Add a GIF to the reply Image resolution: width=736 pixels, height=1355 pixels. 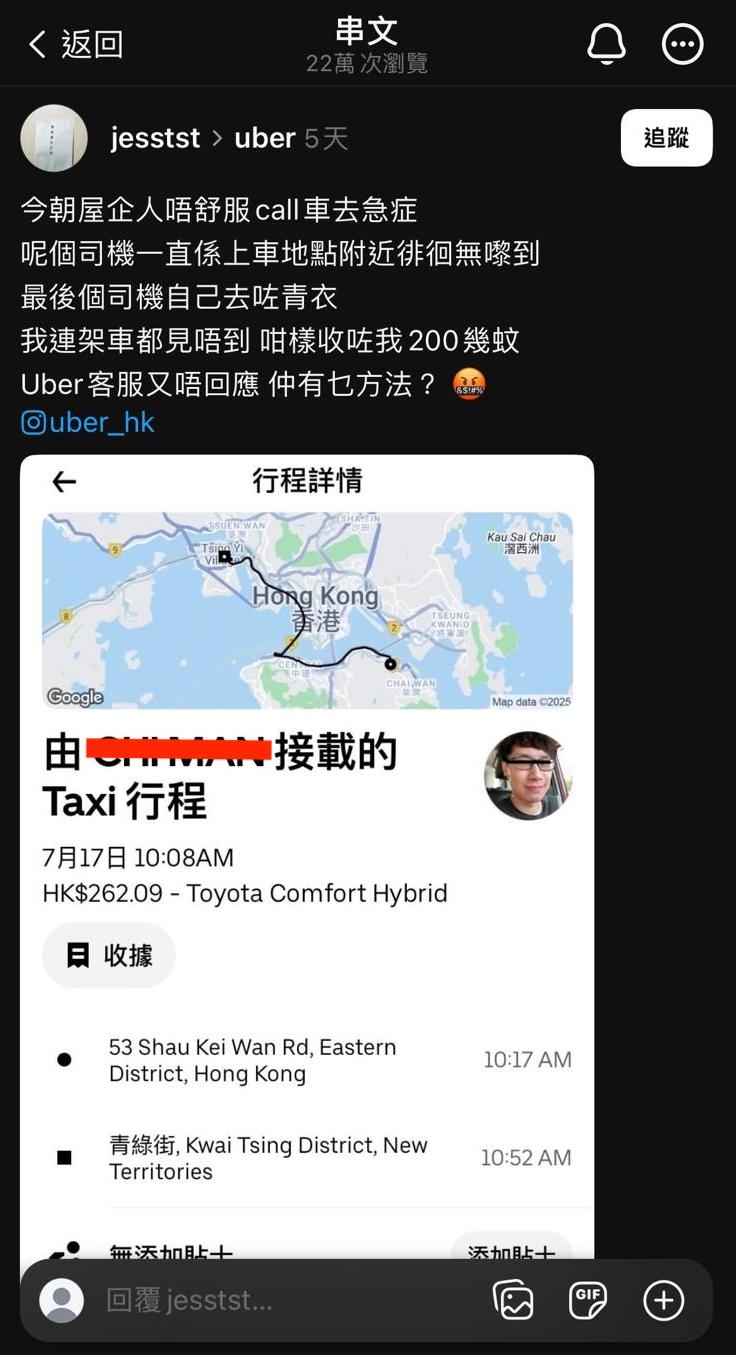tap(588, 1300)
